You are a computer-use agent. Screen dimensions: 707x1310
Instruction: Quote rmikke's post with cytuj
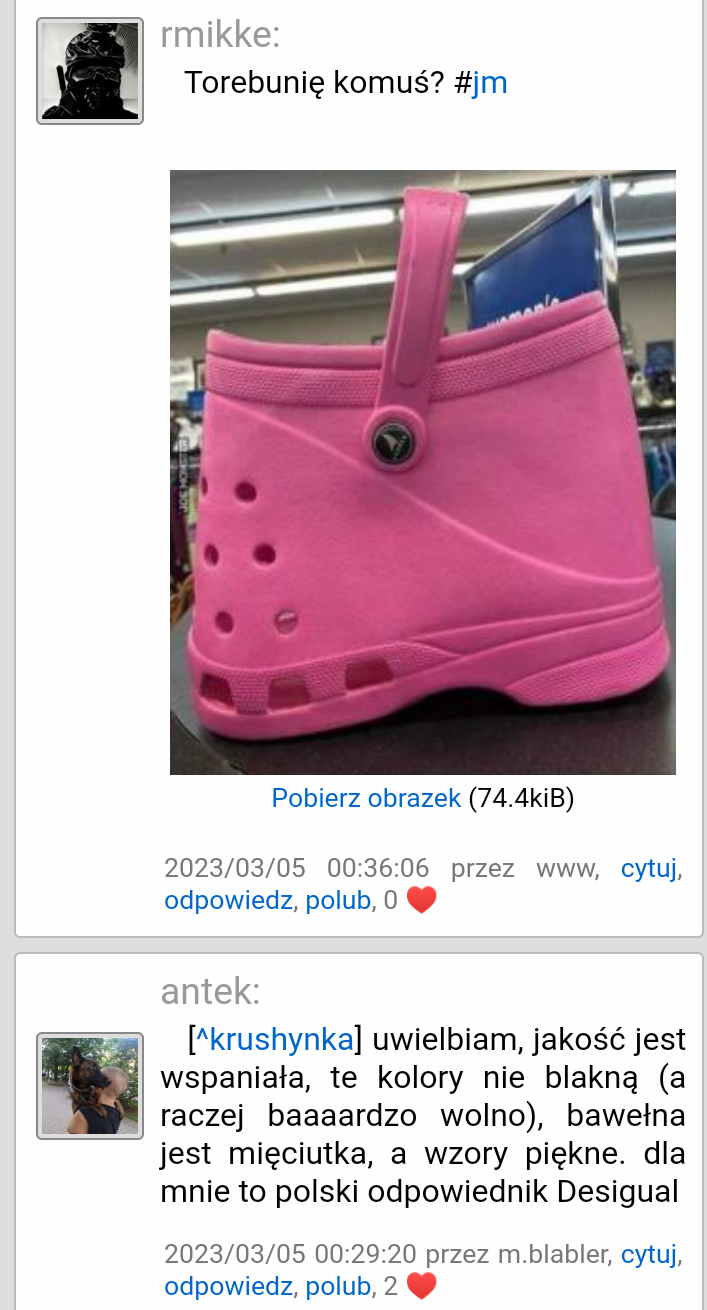650,868
